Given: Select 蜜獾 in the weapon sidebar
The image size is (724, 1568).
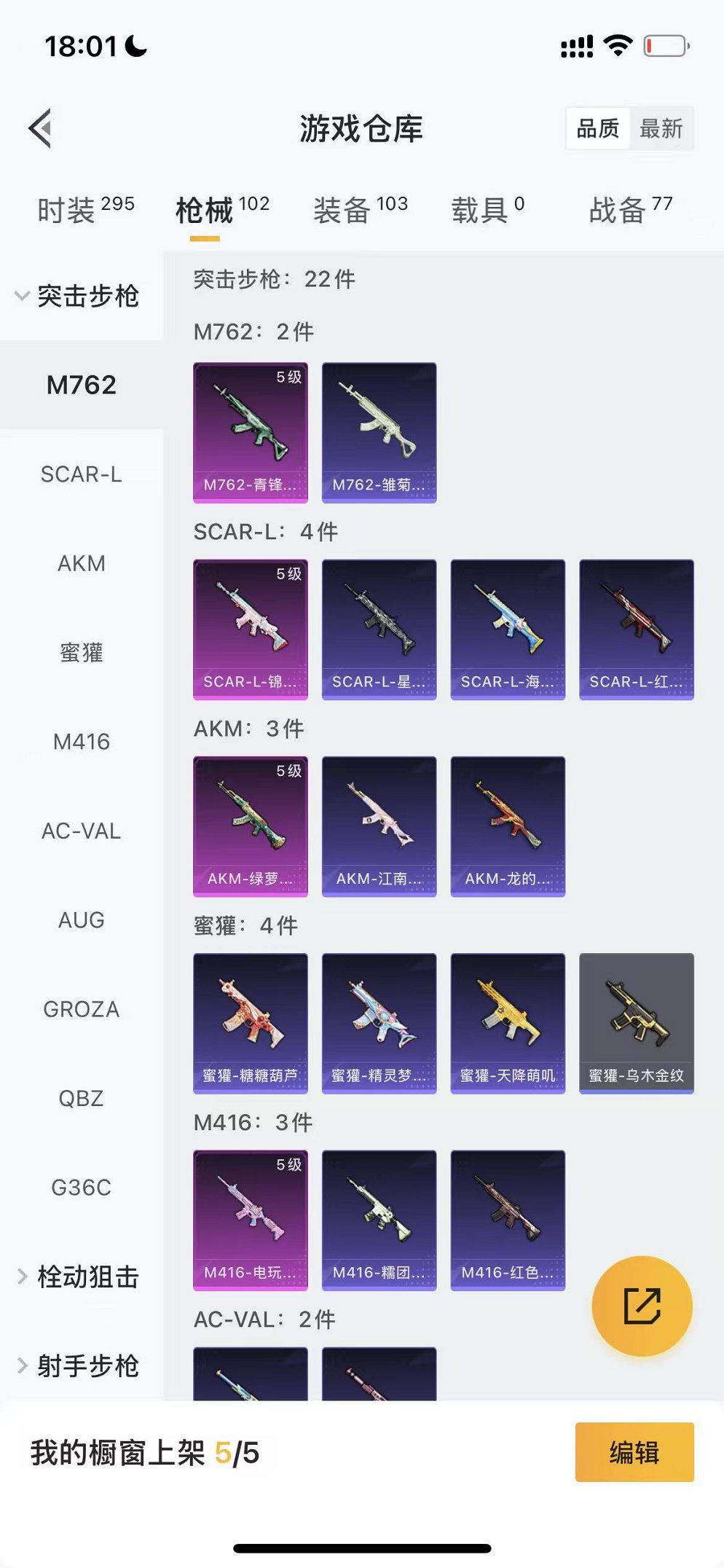Looking at the screenshot, I should click(x=81, y=653).
